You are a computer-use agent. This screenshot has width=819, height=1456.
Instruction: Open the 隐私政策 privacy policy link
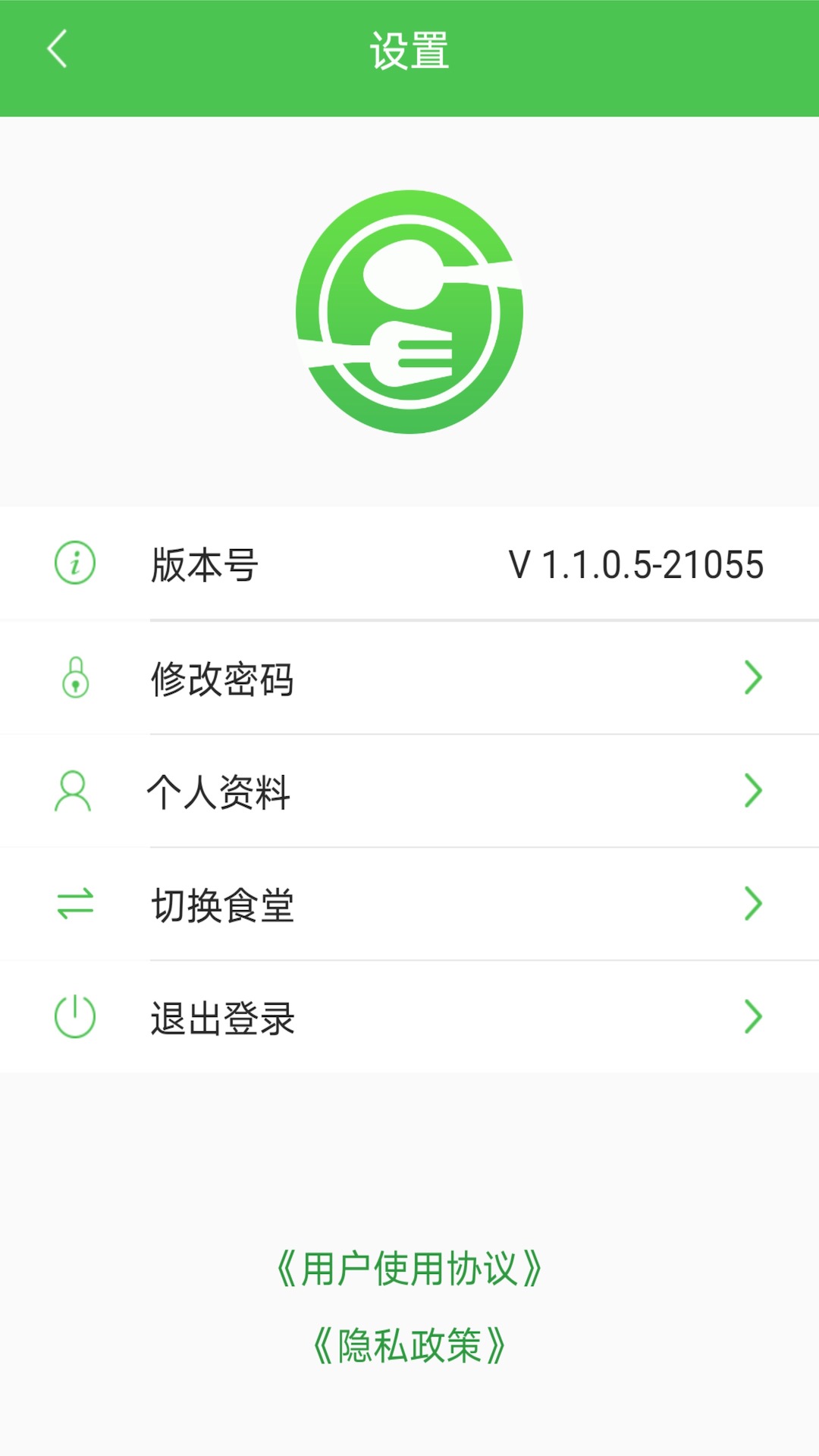point(409,1339)
